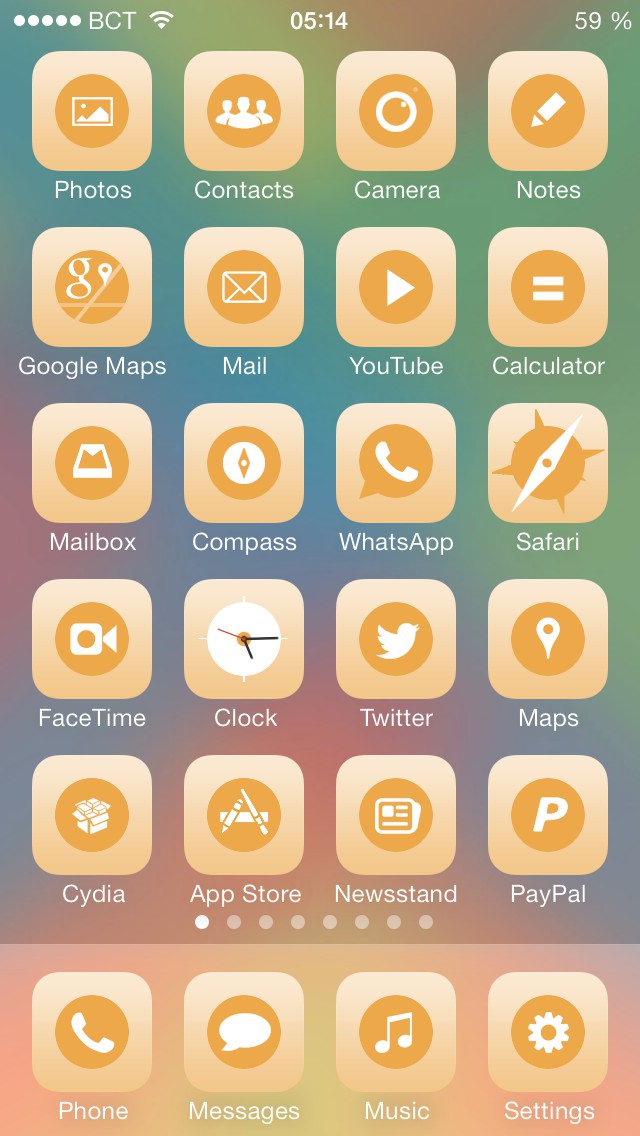Open Notes
Image resolution: width=640 pixels, height=1136 pixels.
548,111
